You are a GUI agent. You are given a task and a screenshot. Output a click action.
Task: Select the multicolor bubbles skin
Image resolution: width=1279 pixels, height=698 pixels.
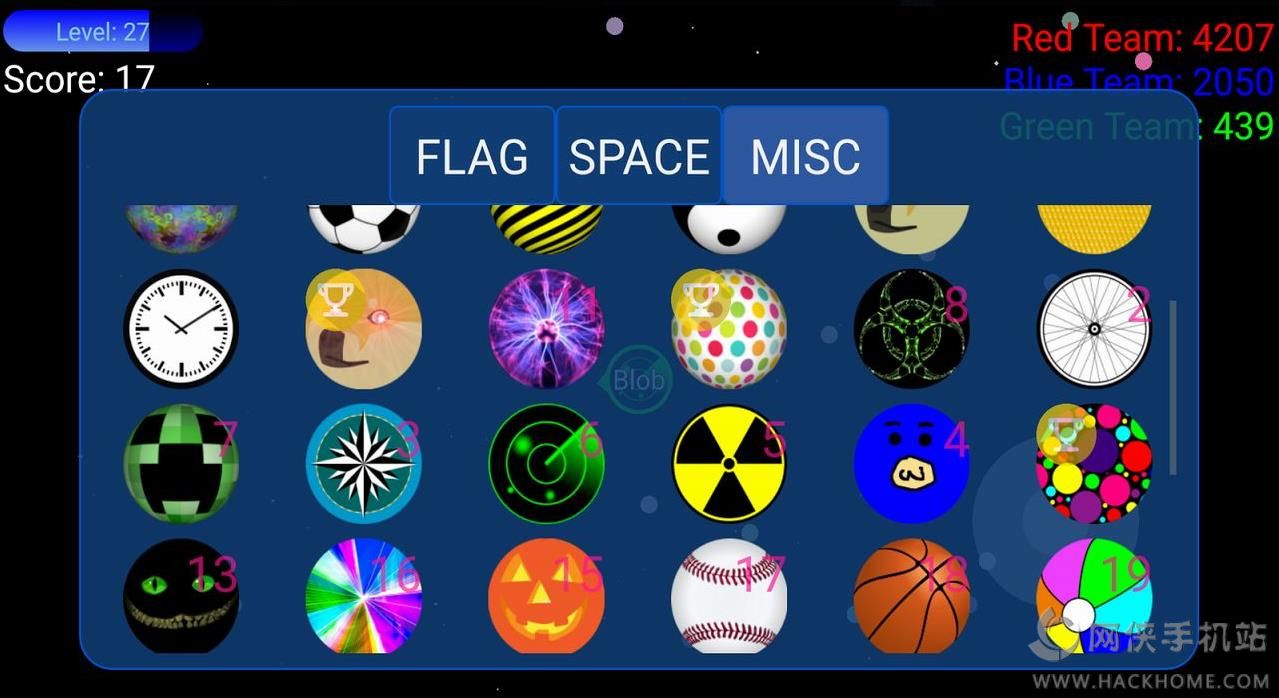[1094, 463]
